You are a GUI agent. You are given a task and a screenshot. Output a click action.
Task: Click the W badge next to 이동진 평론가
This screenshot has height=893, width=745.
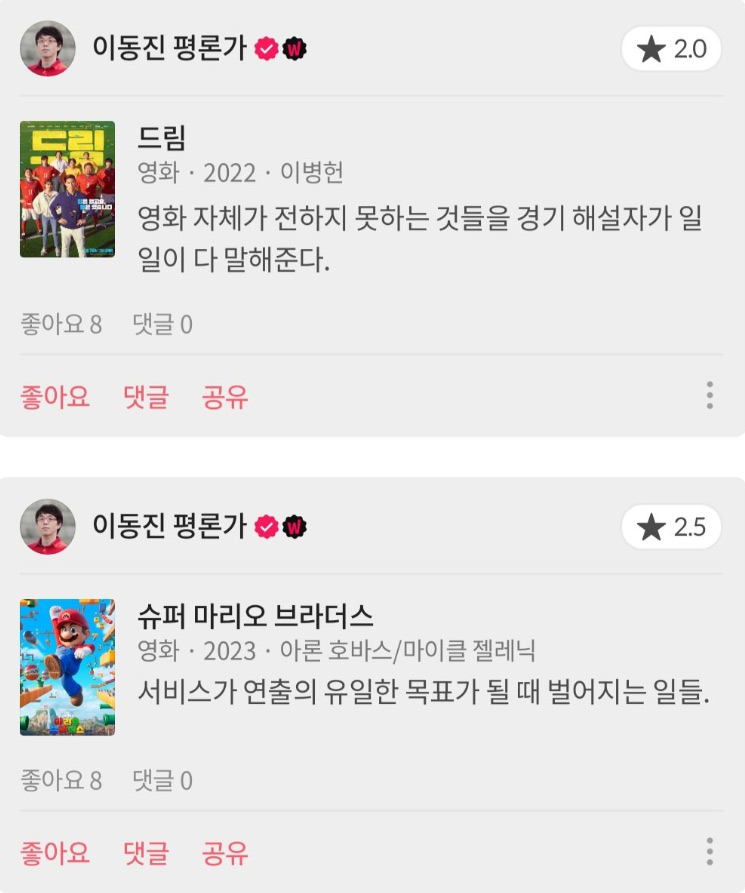[292, 45]
